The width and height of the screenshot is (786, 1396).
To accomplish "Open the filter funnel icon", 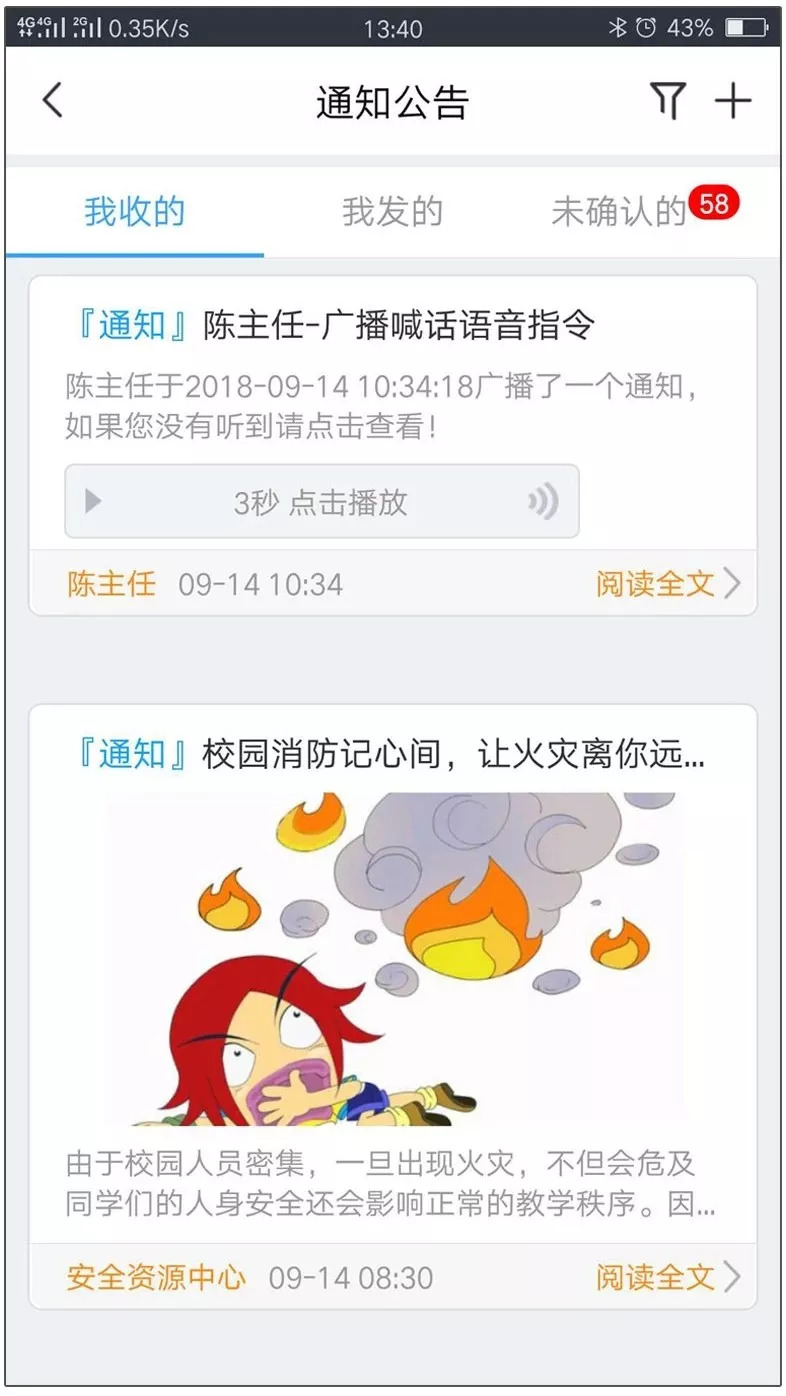I will (x=667, y=101).
